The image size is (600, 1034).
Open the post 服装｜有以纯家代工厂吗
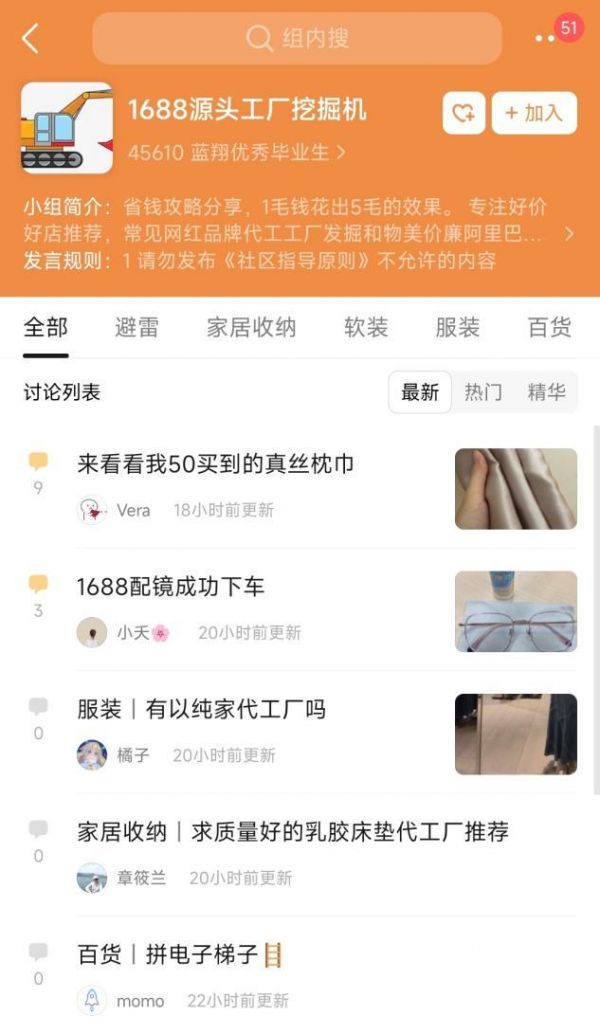(201, 710)
